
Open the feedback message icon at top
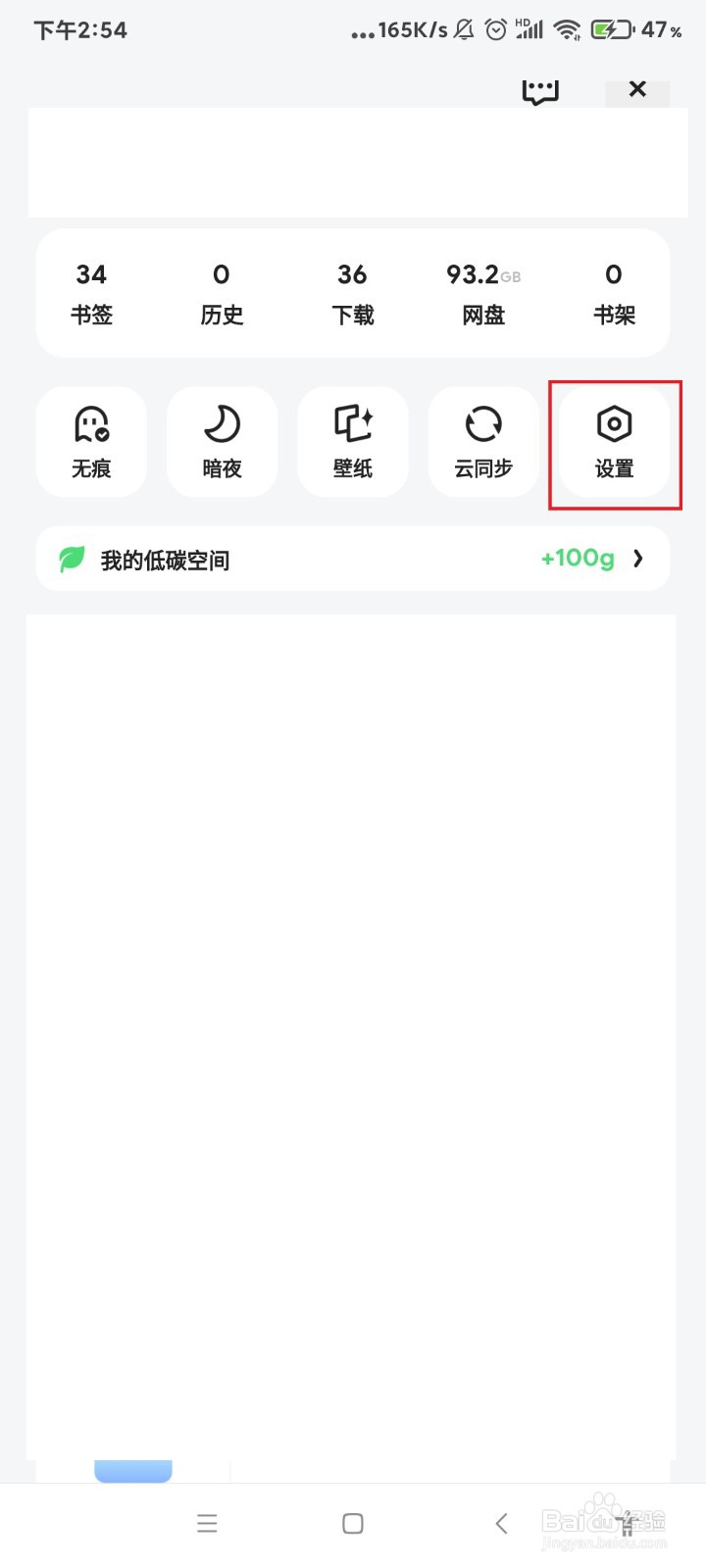[x=539, y=89]
